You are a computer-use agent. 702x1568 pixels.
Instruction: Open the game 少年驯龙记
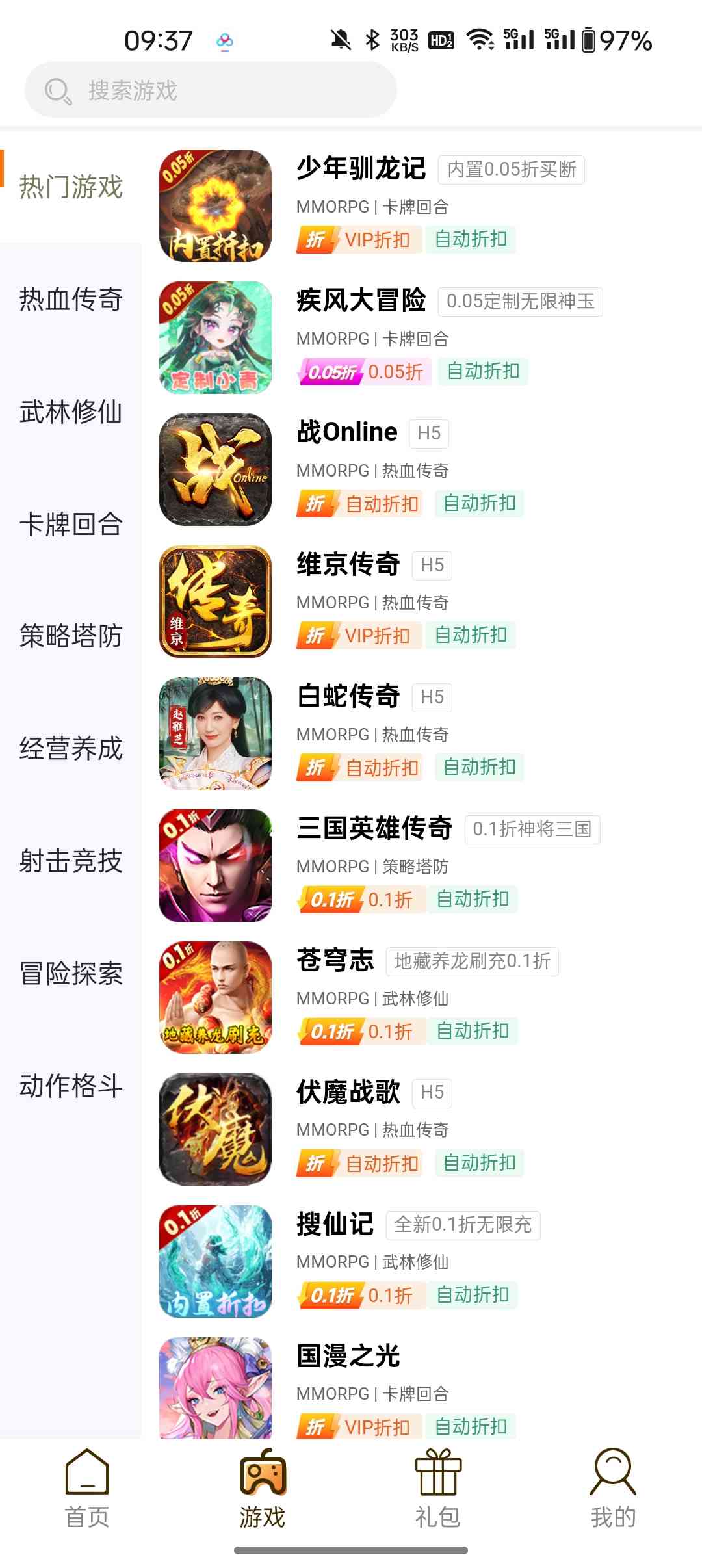pos(361,169)
